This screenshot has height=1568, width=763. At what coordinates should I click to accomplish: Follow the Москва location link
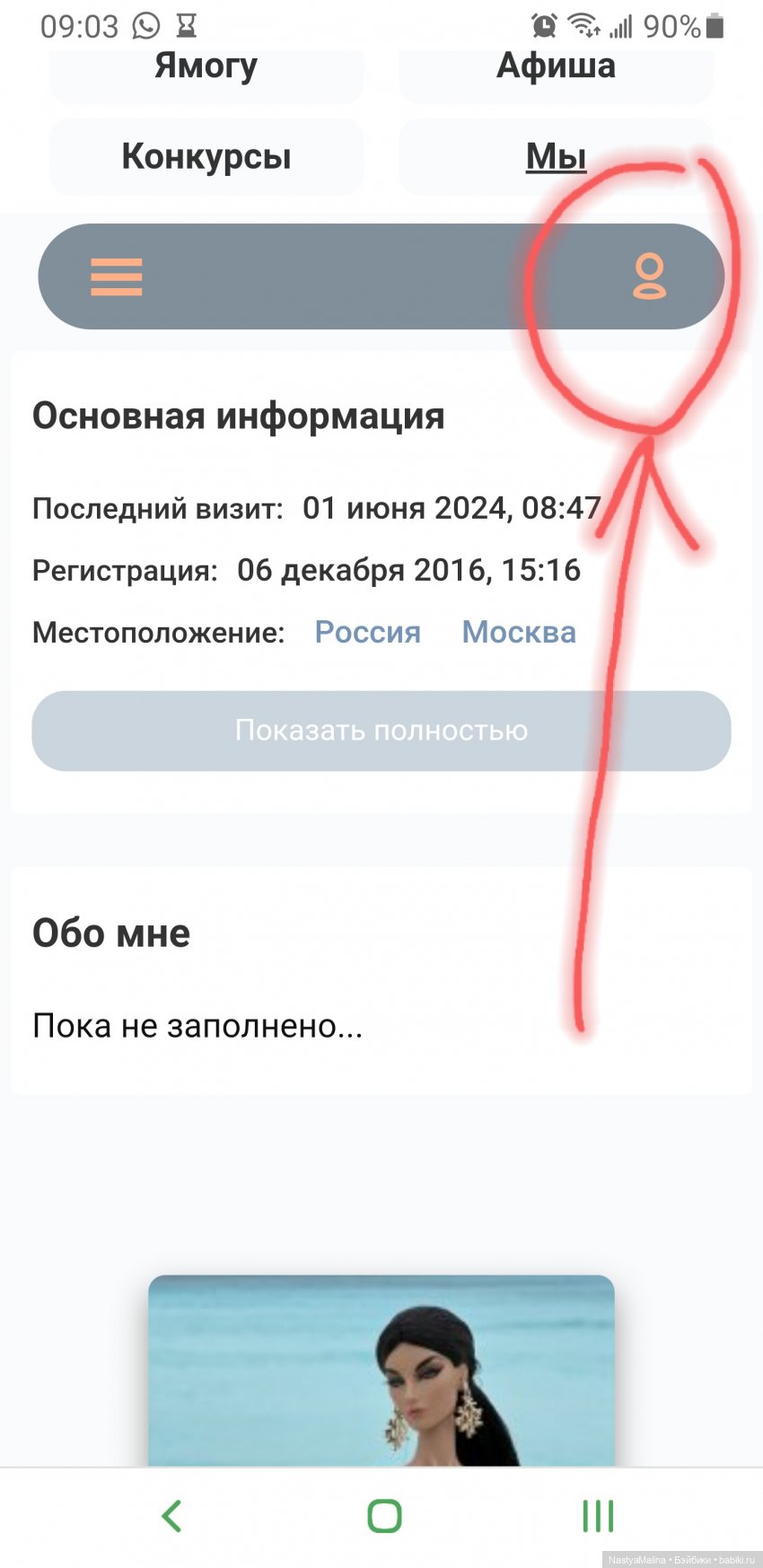tap(518, 632)
